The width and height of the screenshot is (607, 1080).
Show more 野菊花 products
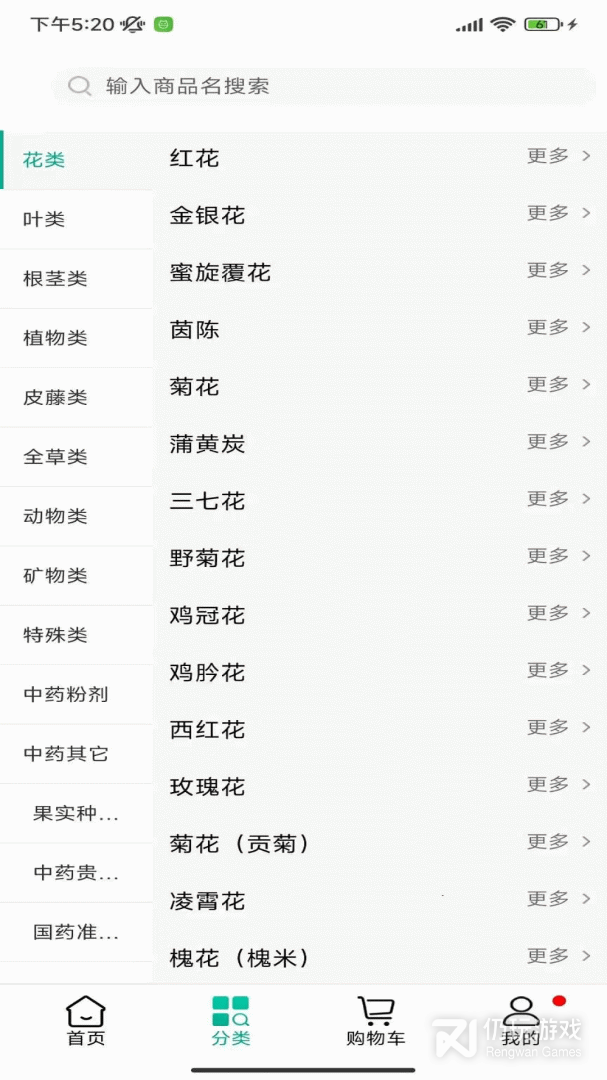pyautogui.click(x=558, y=556)
